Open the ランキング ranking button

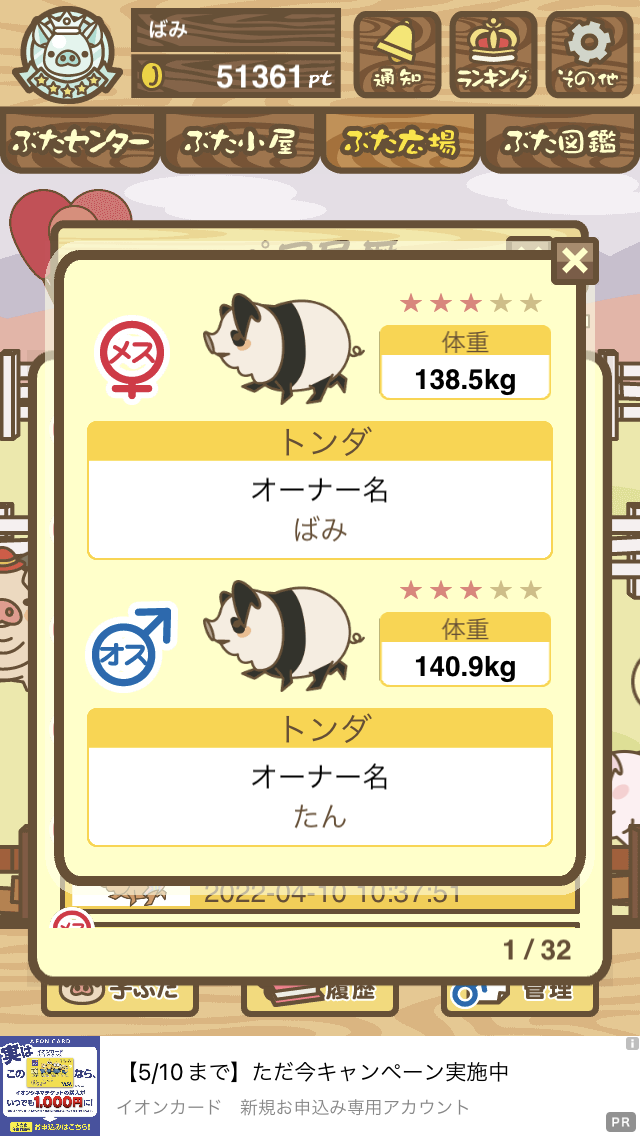(x=493, y=54)
